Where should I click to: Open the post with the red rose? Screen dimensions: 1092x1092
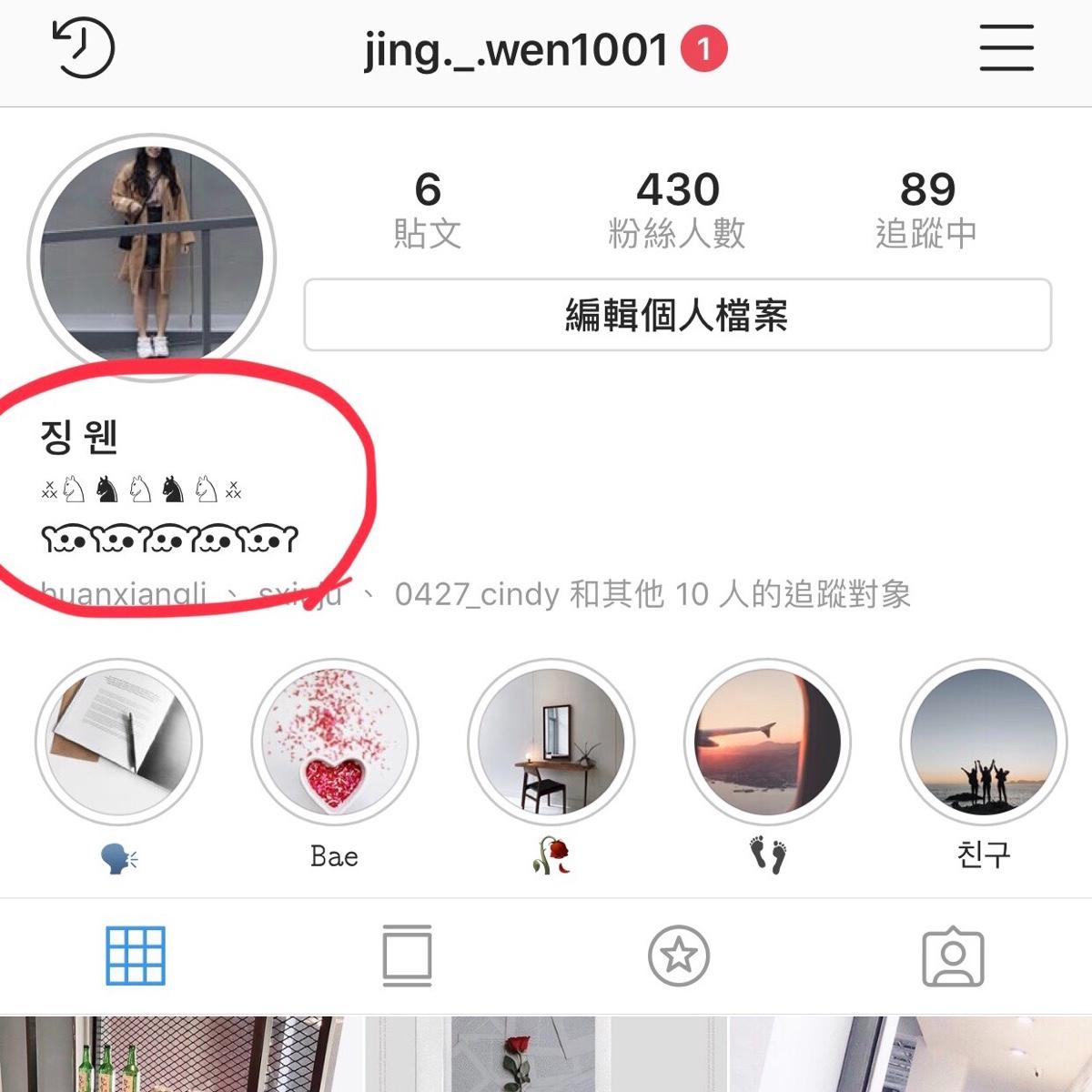point(544,1056)
